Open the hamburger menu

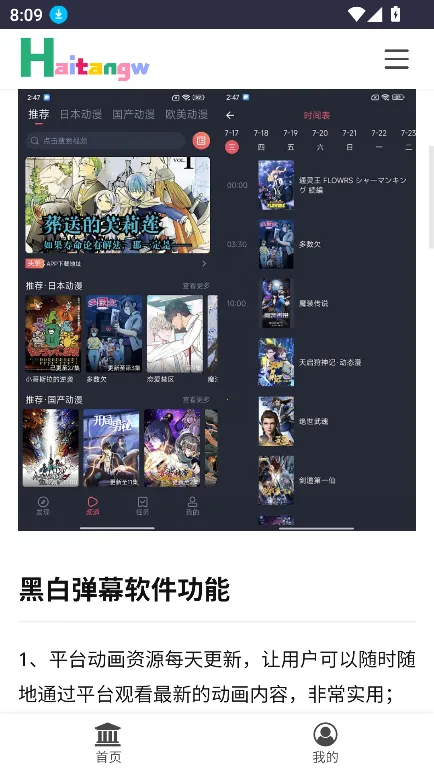point(397,59)
